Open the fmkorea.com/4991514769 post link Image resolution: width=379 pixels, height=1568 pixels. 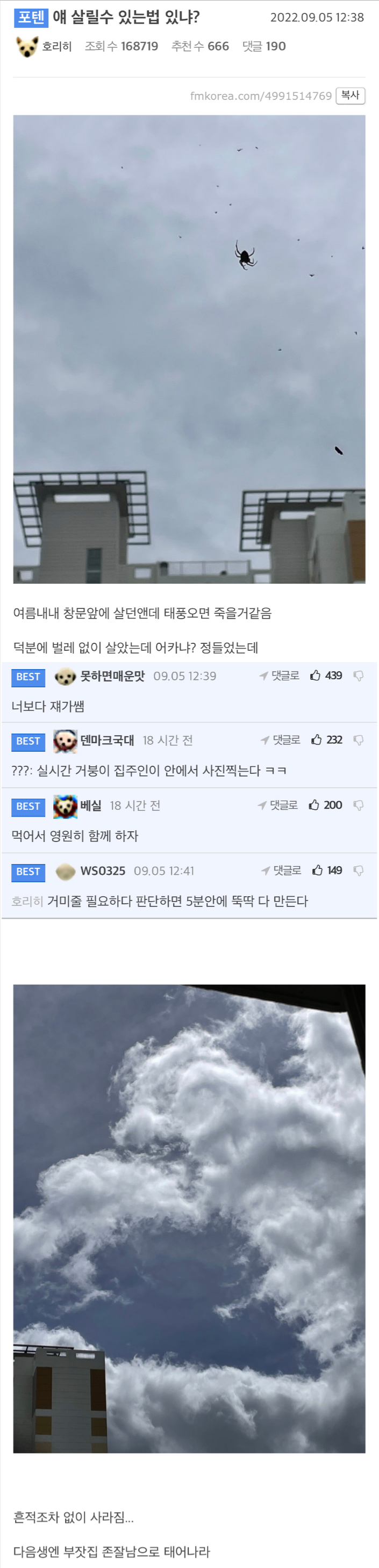tap(261, 96)
